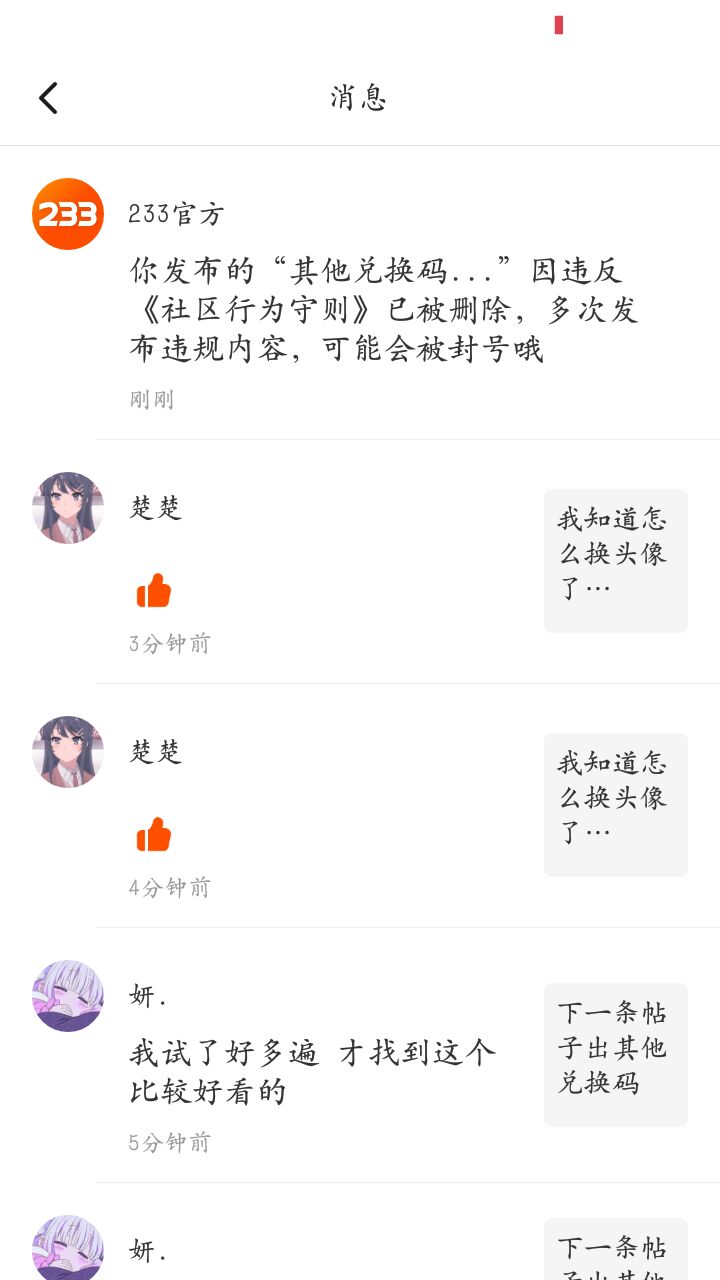Open post preview beside the 3分钟前 like
The image size is (720, 1280).
(615, 561)
